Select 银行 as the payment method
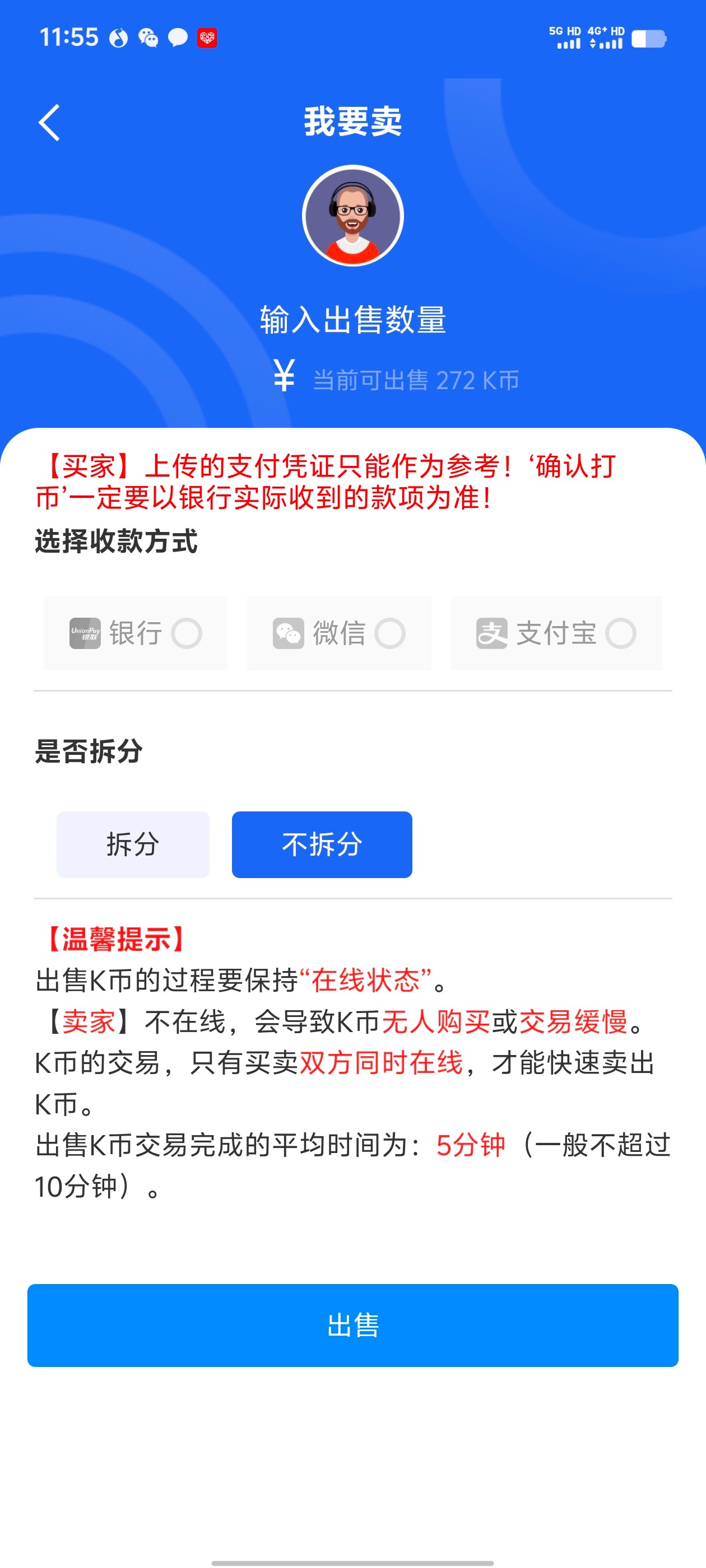Screen dimensions: 706x1568 coord(136,633)
